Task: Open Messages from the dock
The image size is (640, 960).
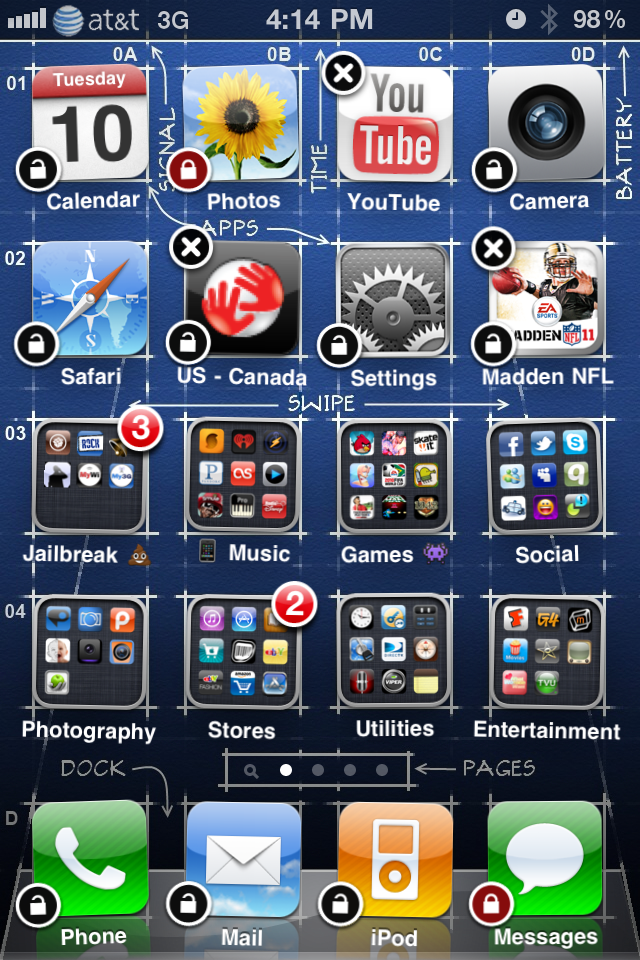Action: click(546, 860)
